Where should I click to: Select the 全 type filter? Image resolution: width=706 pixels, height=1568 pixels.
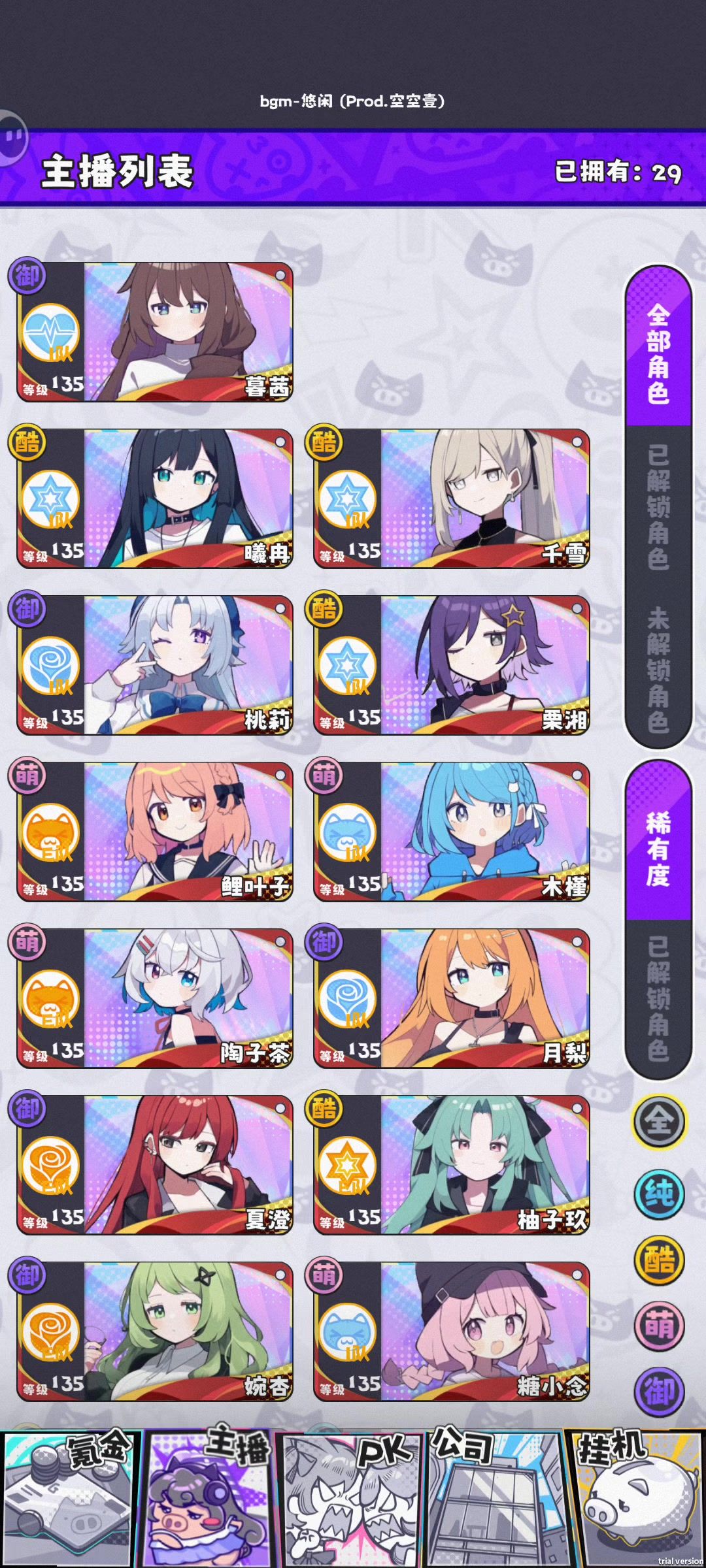point(659,1122)
